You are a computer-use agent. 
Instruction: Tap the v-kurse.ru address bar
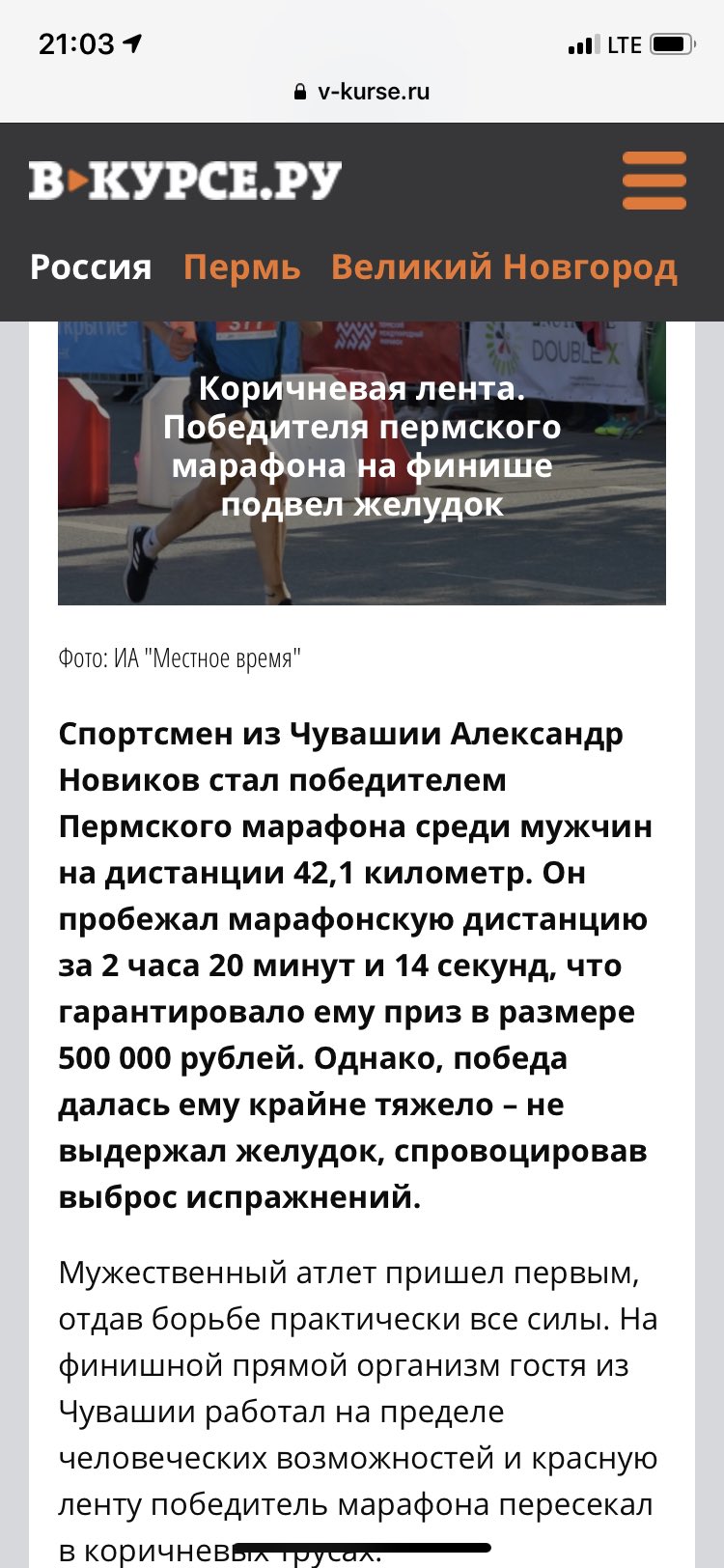pyautogui.click(x=362, y=92)
